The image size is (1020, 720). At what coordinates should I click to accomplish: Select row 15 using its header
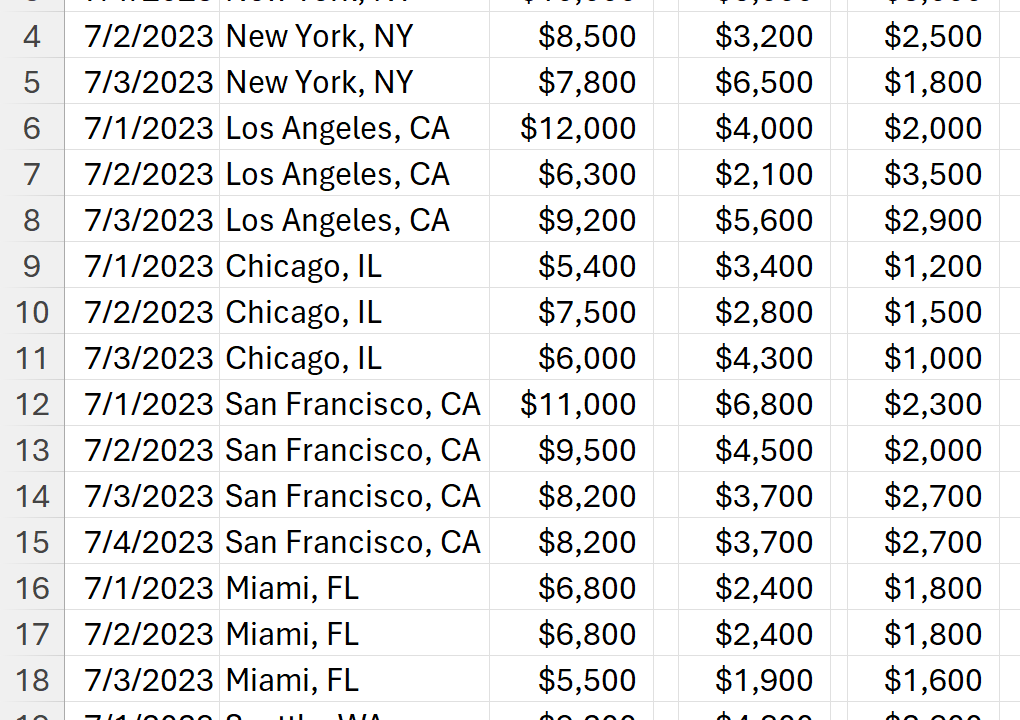[x=32, y=543]
